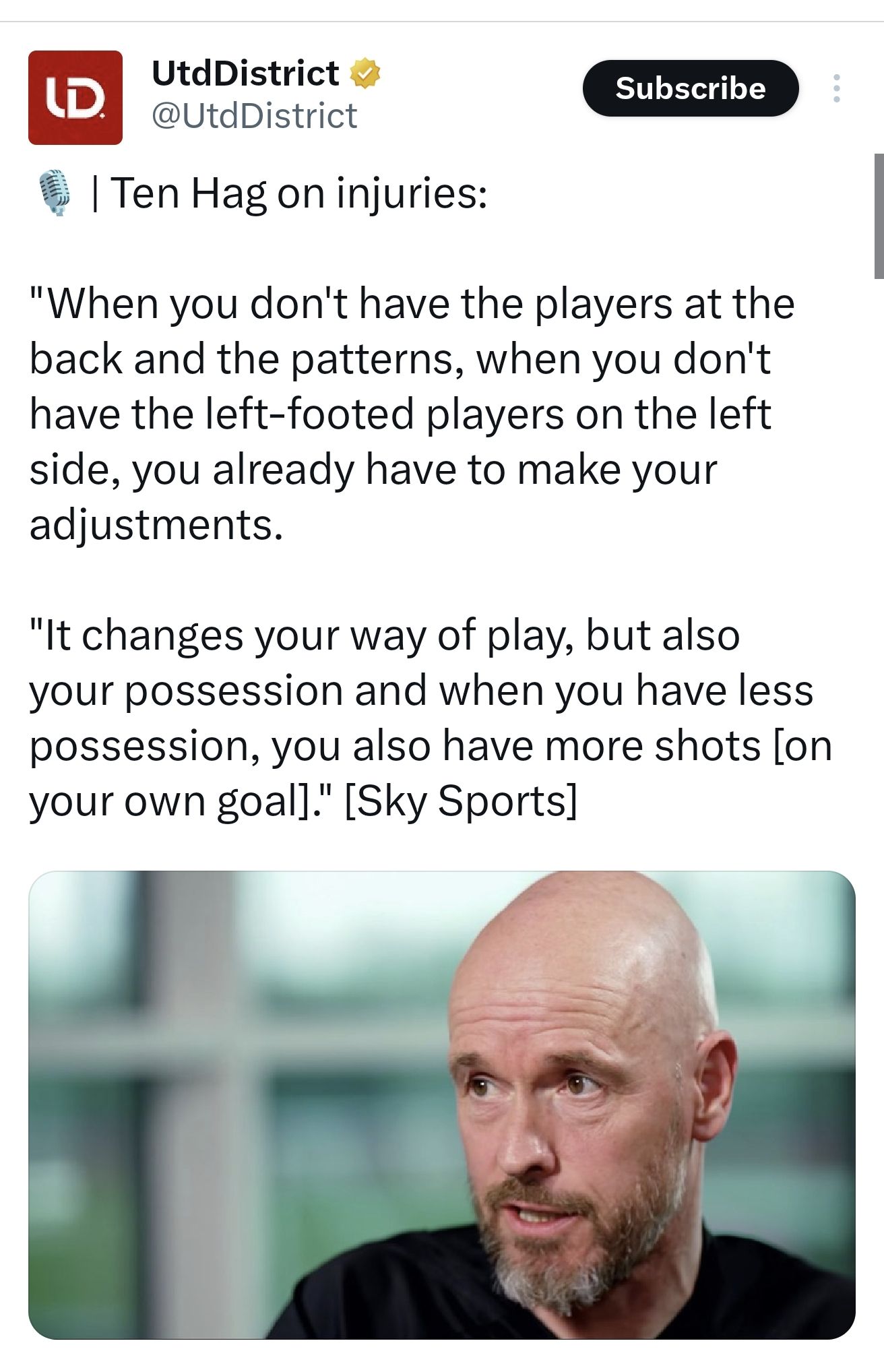Open the post's three-dot overflow menu

[836, 88]
